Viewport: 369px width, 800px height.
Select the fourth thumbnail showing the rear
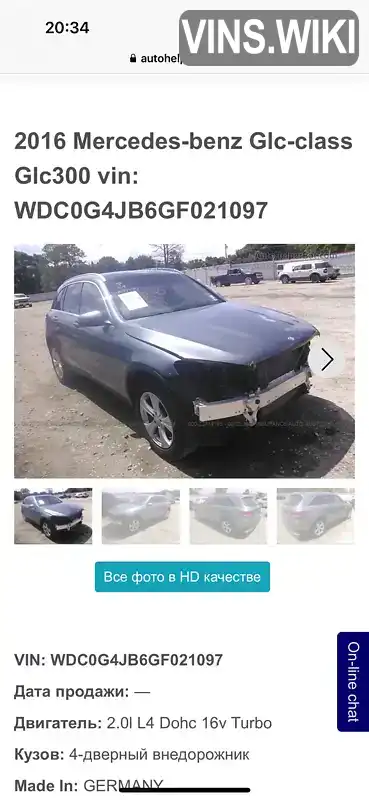[315, 516]
